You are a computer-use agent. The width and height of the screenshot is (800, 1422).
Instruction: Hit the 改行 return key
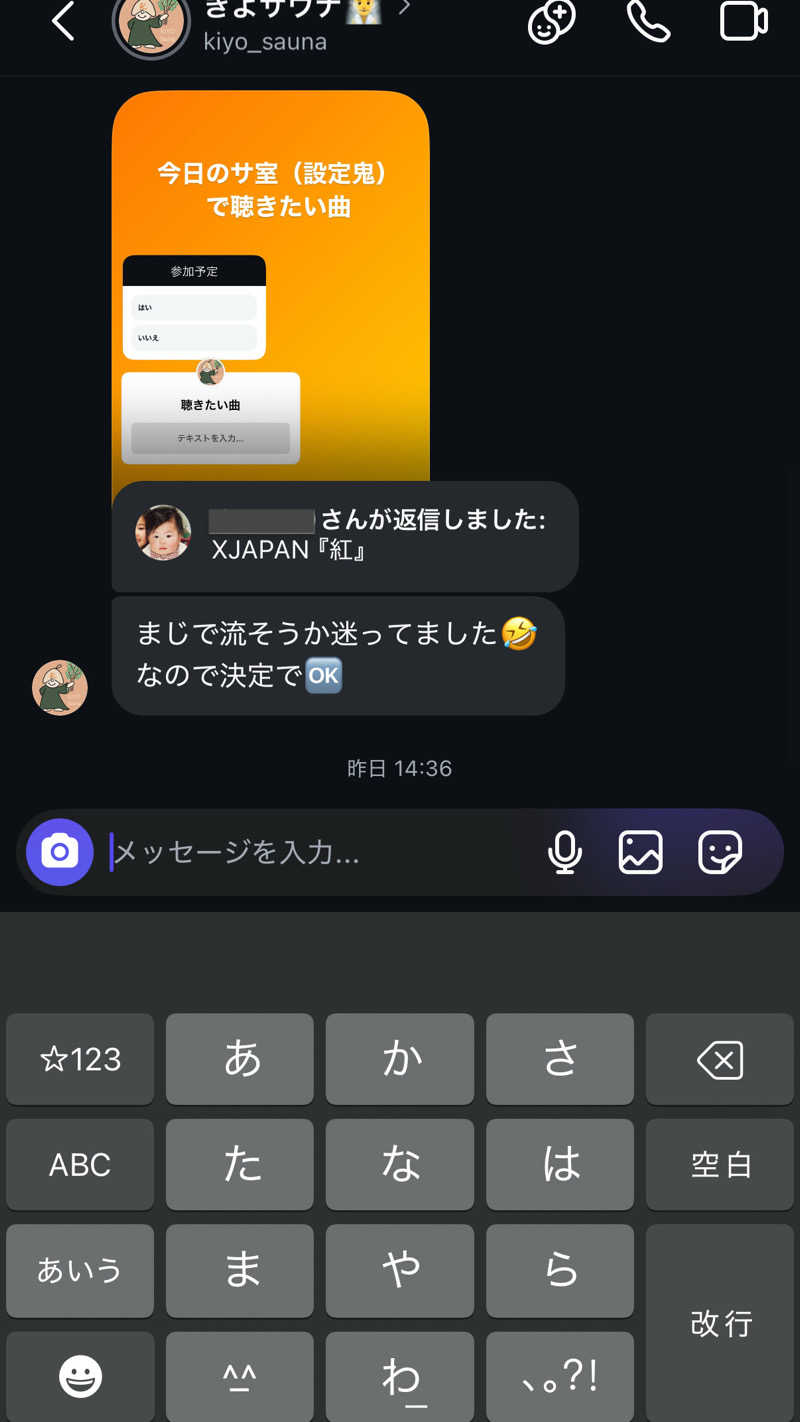tap(720, 1323)
